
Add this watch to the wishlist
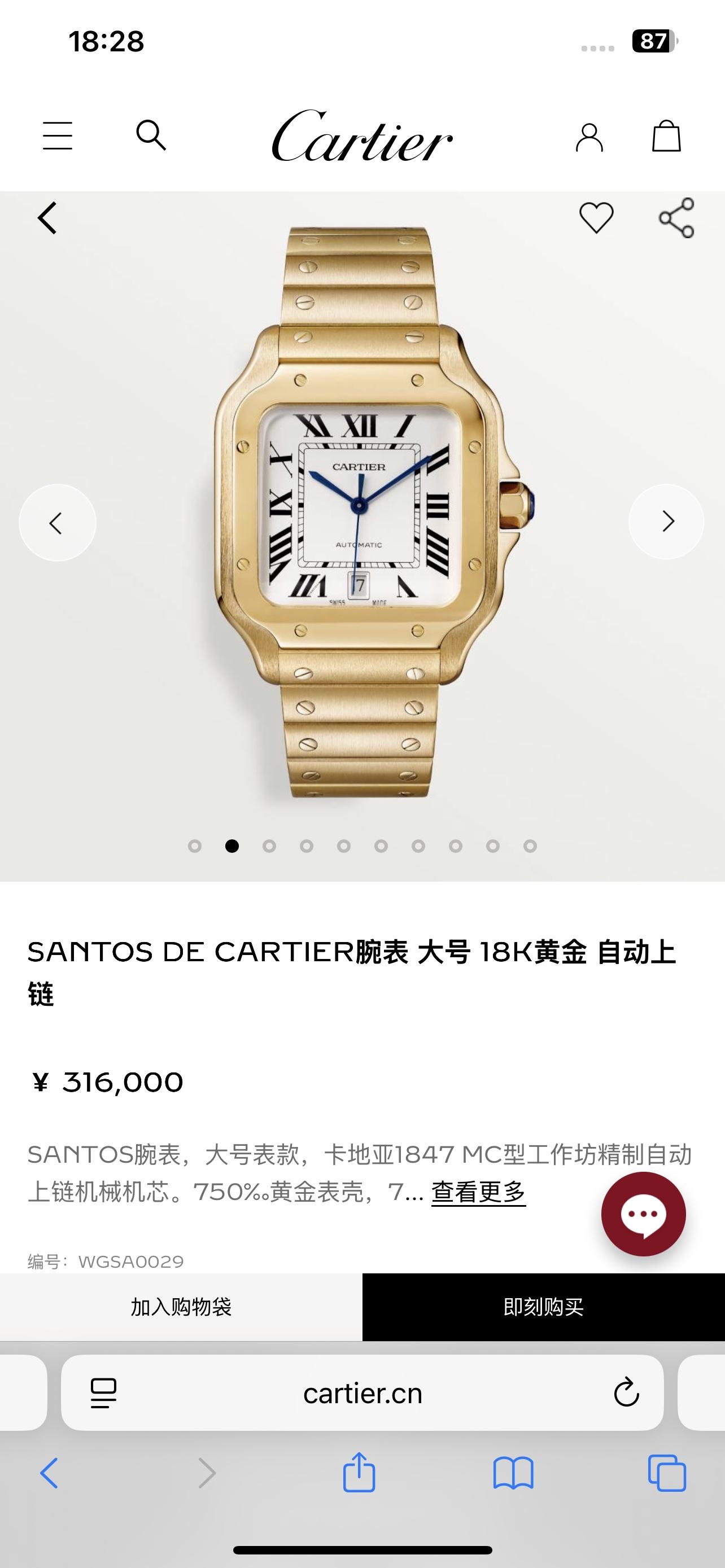(x=596, y=217)
